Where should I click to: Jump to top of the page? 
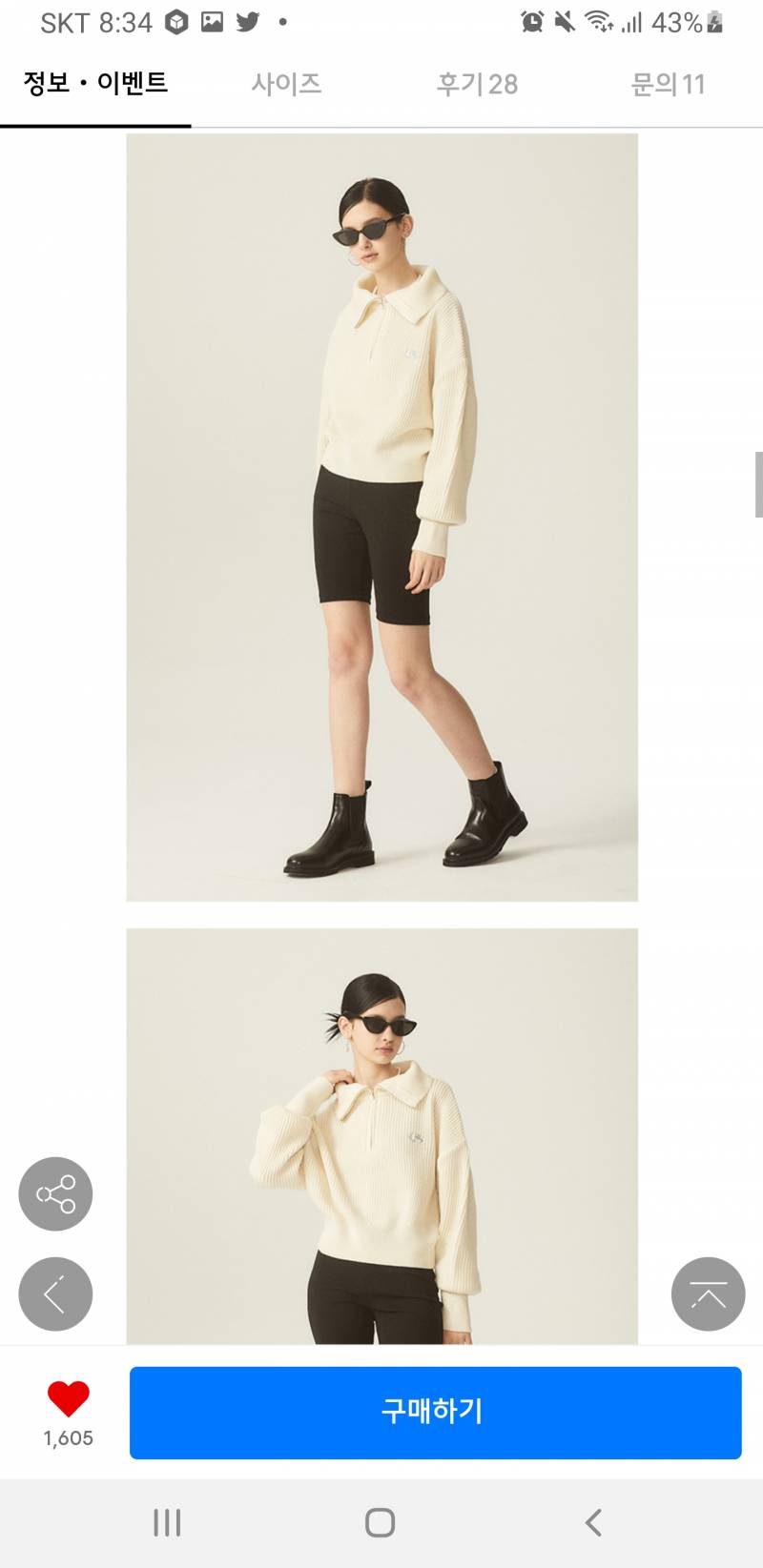click(708, 1293)
